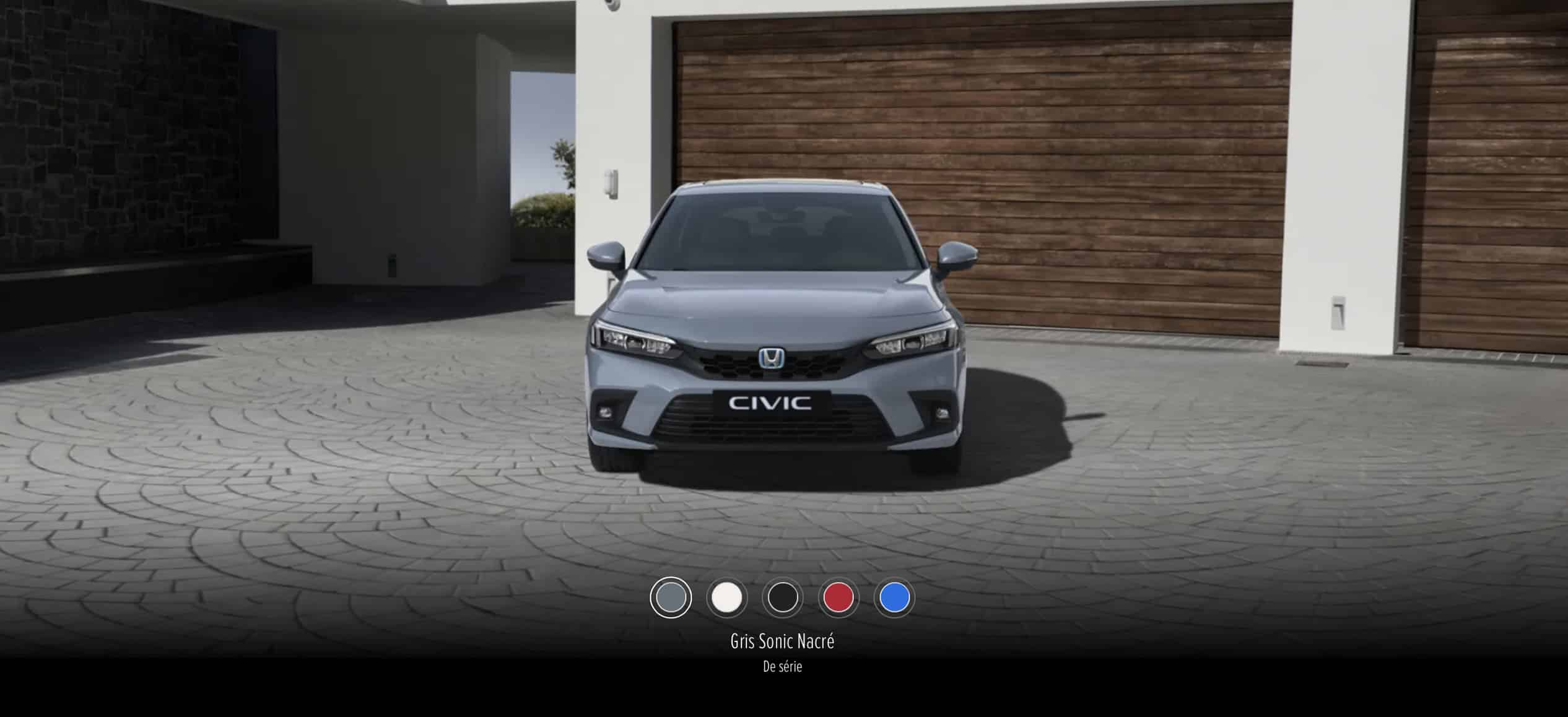The image size is (1568, 717).
Task: Pick the red color swatch
Action: click(838, 597)
